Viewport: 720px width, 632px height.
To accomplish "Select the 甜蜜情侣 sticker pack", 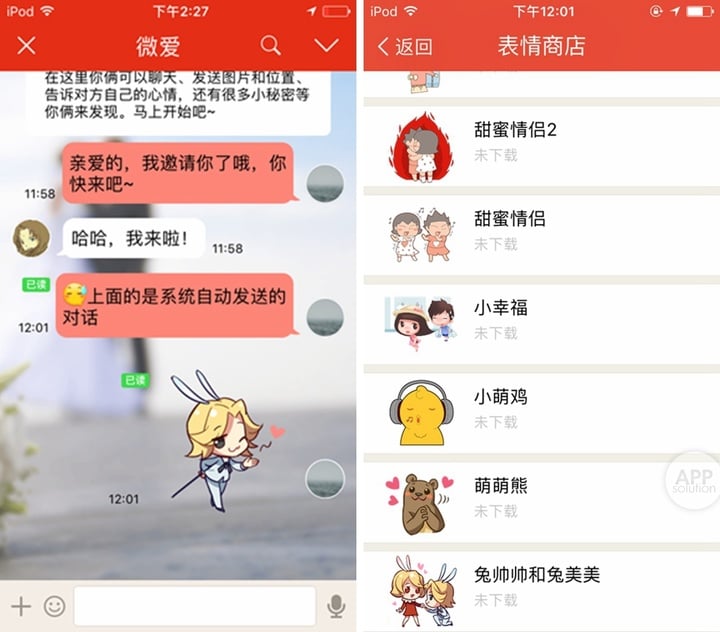I will coord(540,230).
